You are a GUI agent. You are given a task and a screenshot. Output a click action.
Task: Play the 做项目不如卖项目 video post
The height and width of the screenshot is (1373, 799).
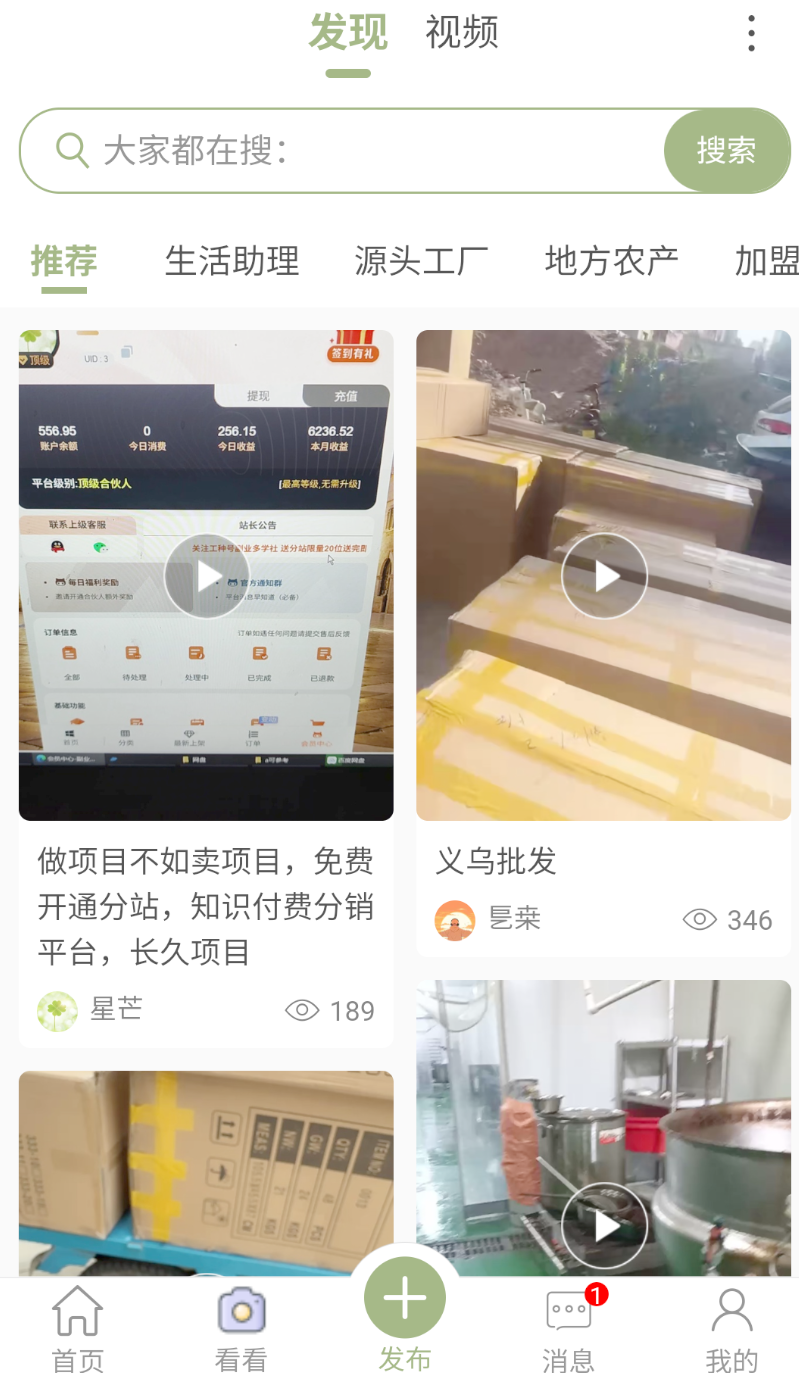pyautogui.click(x=206, y=576)
